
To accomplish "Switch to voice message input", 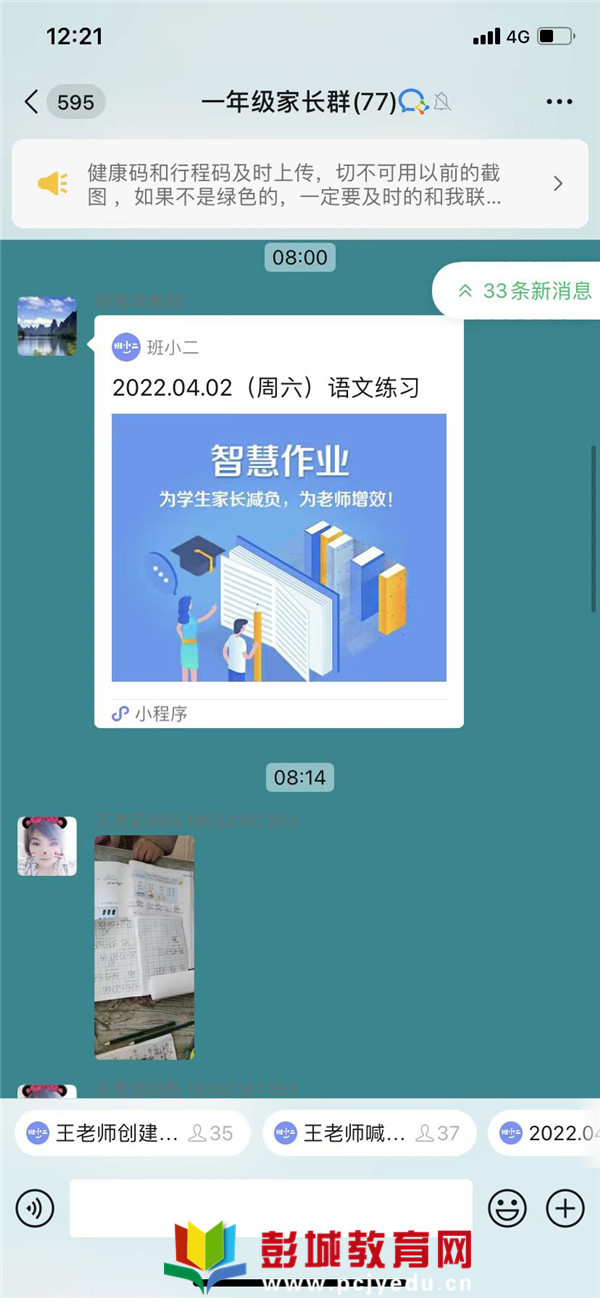I will pyautogui.click(x=35, y=1209).
